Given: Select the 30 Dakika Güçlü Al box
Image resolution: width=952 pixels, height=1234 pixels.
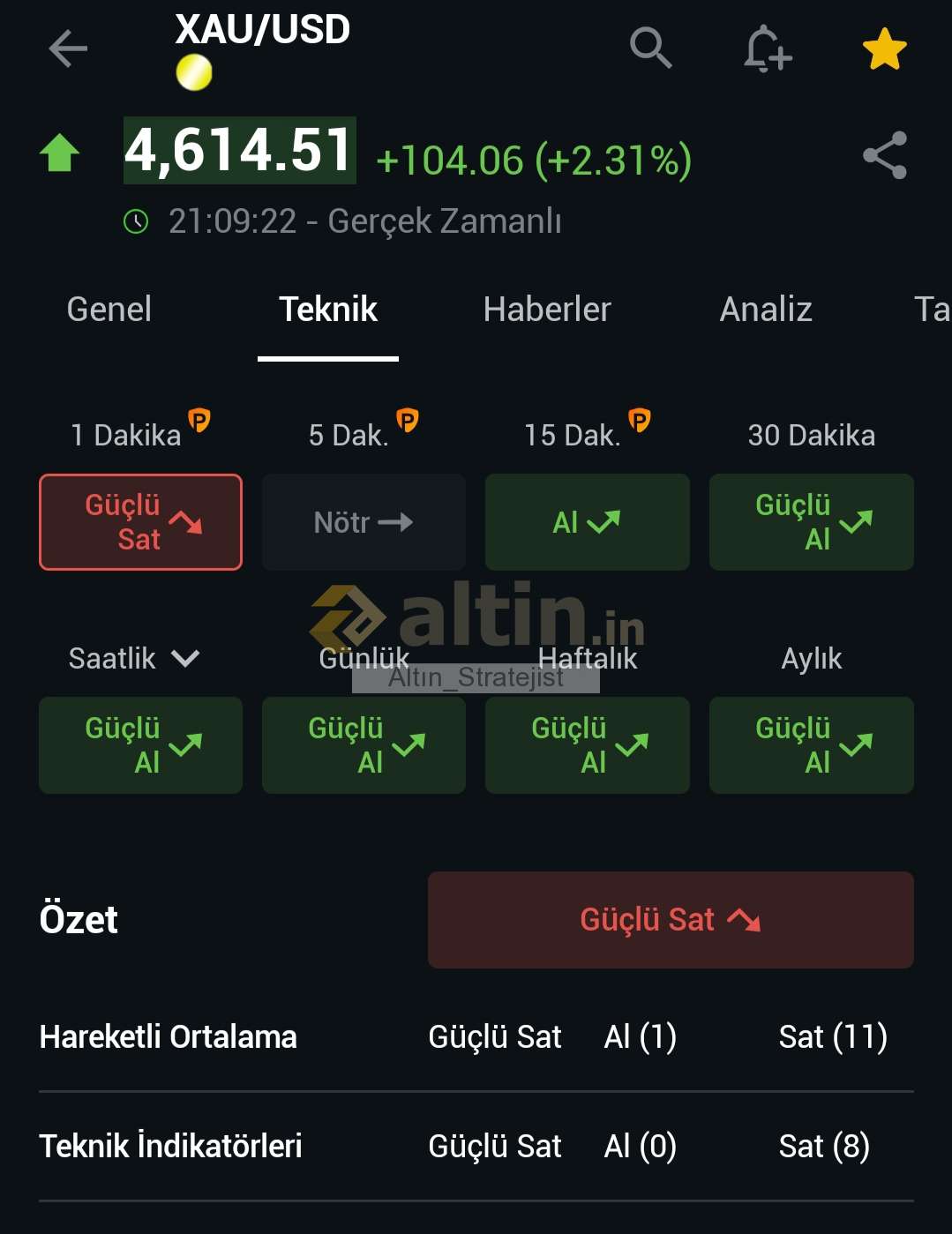Looking at the screenshot, I should tap(811, 522).
